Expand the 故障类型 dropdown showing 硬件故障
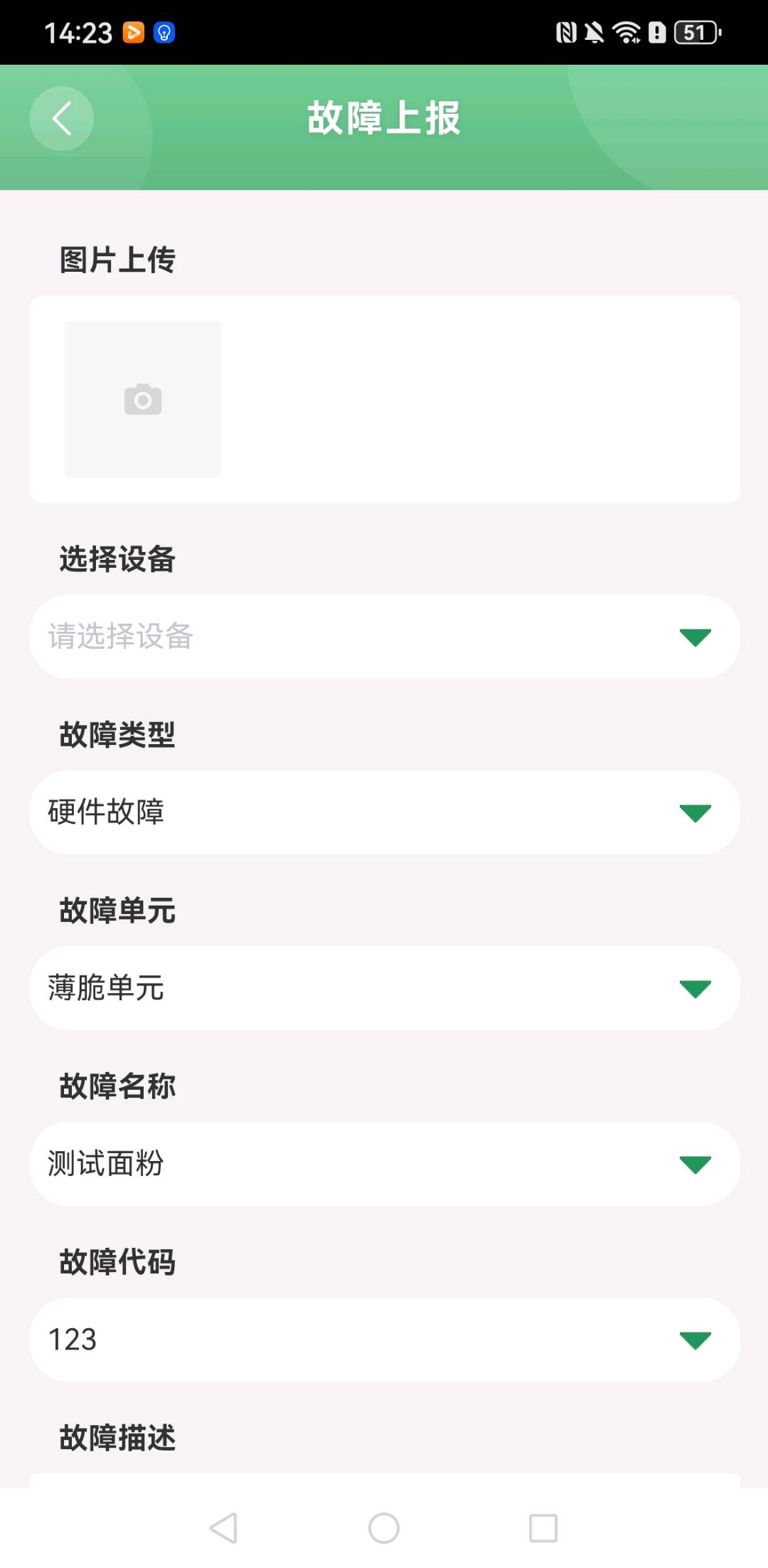The height and width of the screenshot is (1568, 768). [x=384, y=812]
